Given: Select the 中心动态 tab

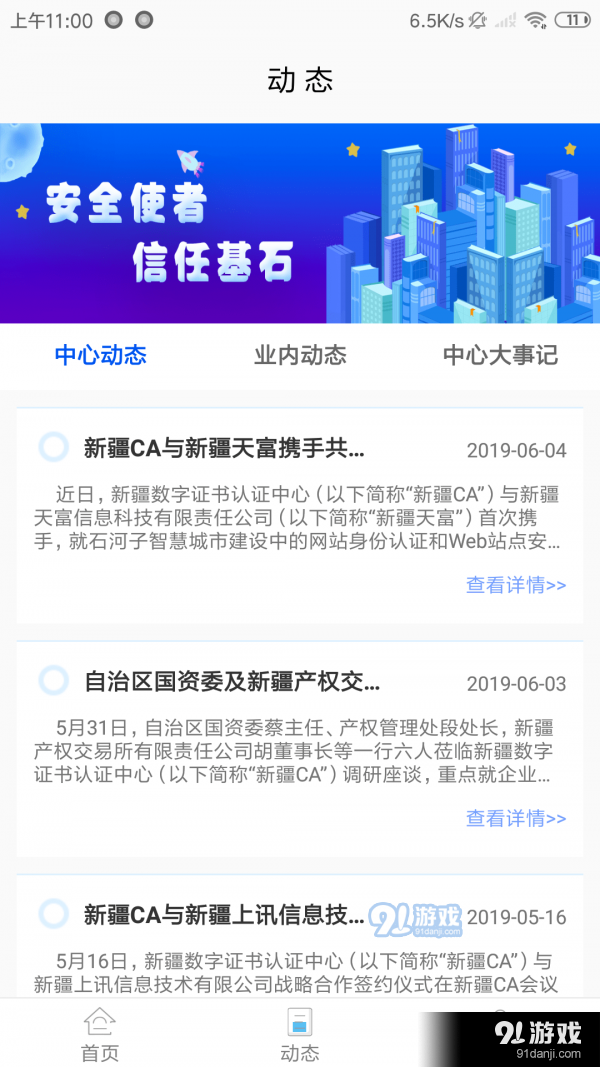Looking at the screenshot, I should point(100,355).
